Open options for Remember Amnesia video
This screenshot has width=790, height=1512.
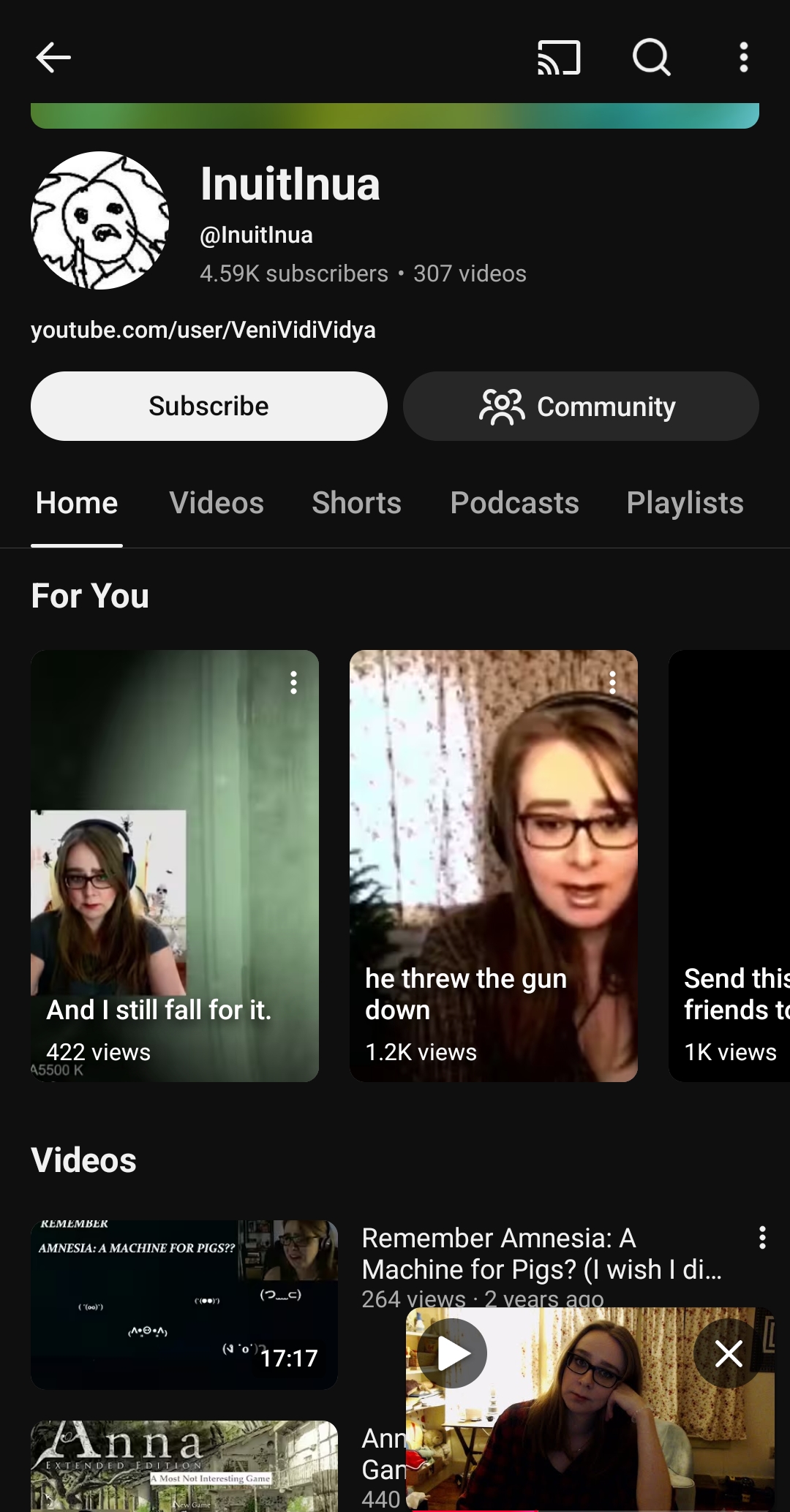(762, 1238)
